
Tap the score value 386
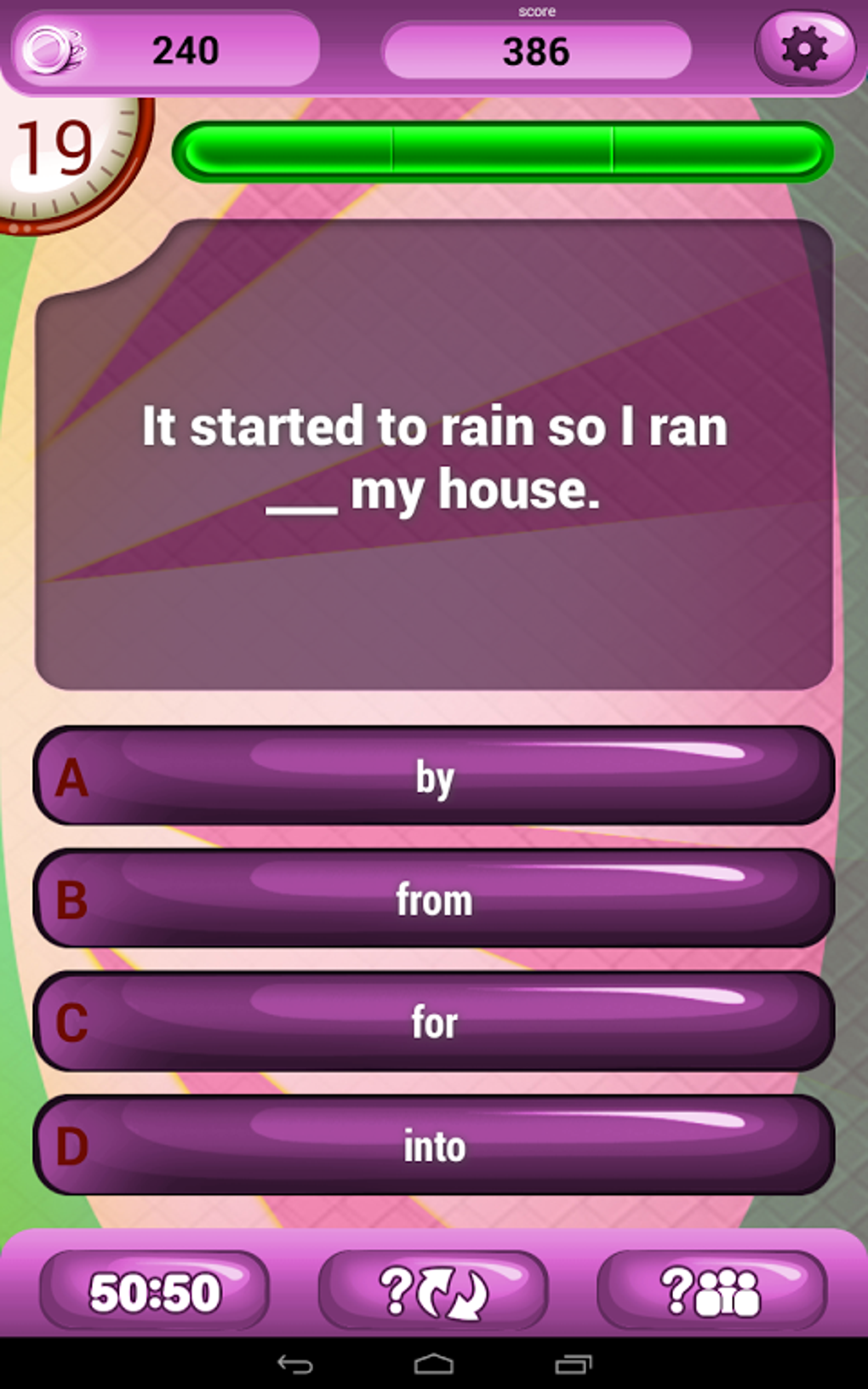point(537,49)
